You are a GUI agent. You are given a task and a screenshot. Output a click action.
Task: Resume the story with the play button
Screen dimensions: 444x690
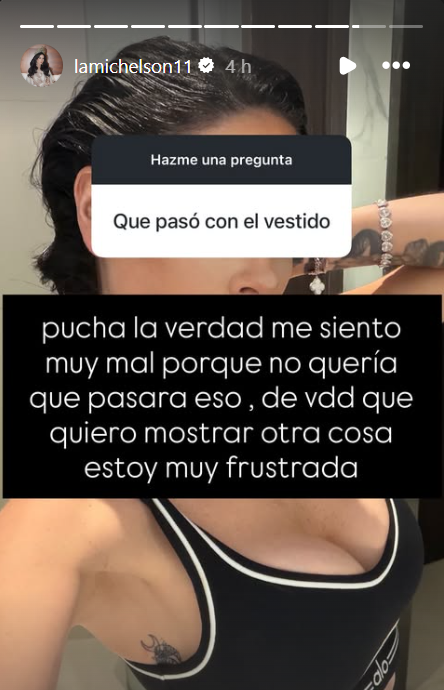tap(348, 66)
